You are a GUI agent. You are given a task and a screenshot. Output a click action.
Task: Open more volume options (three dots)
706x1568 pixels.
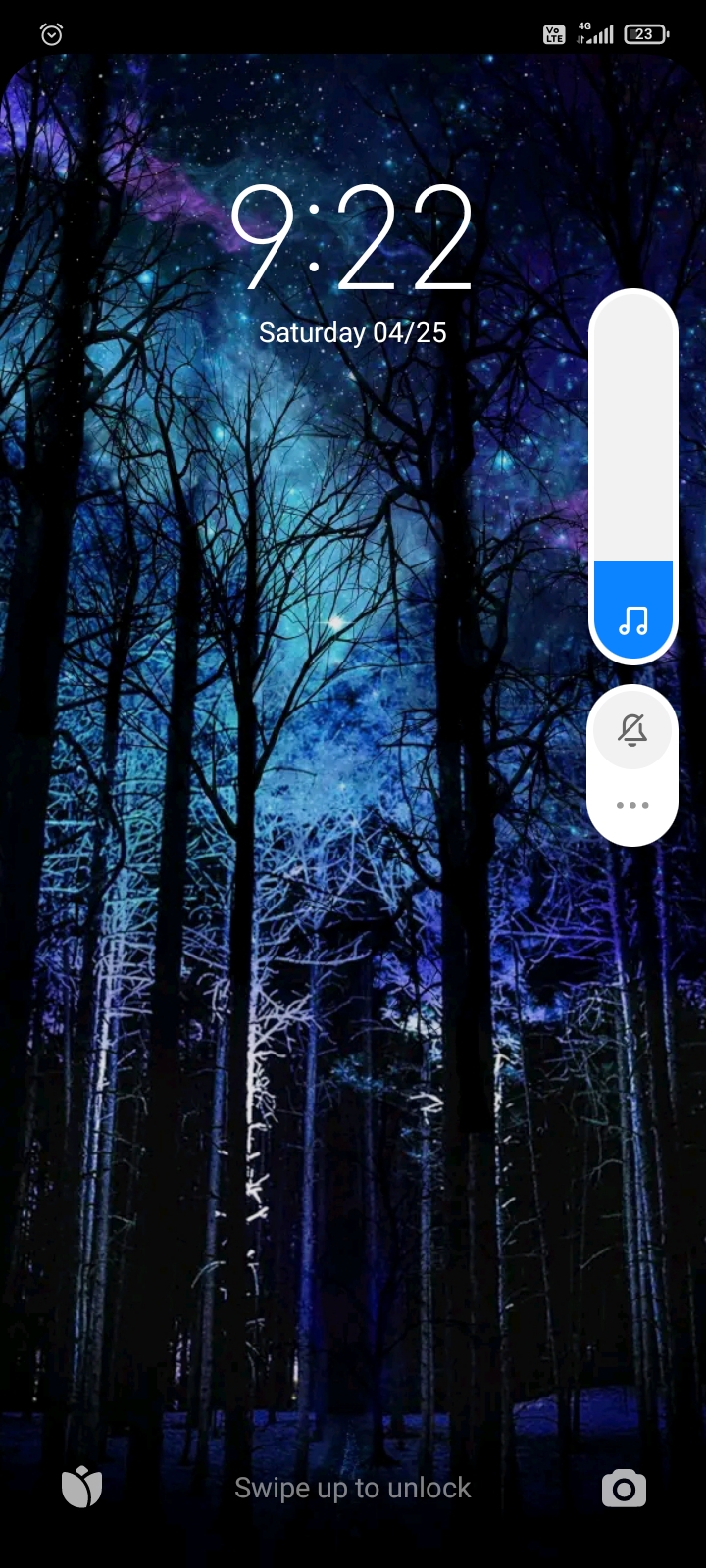632,805
